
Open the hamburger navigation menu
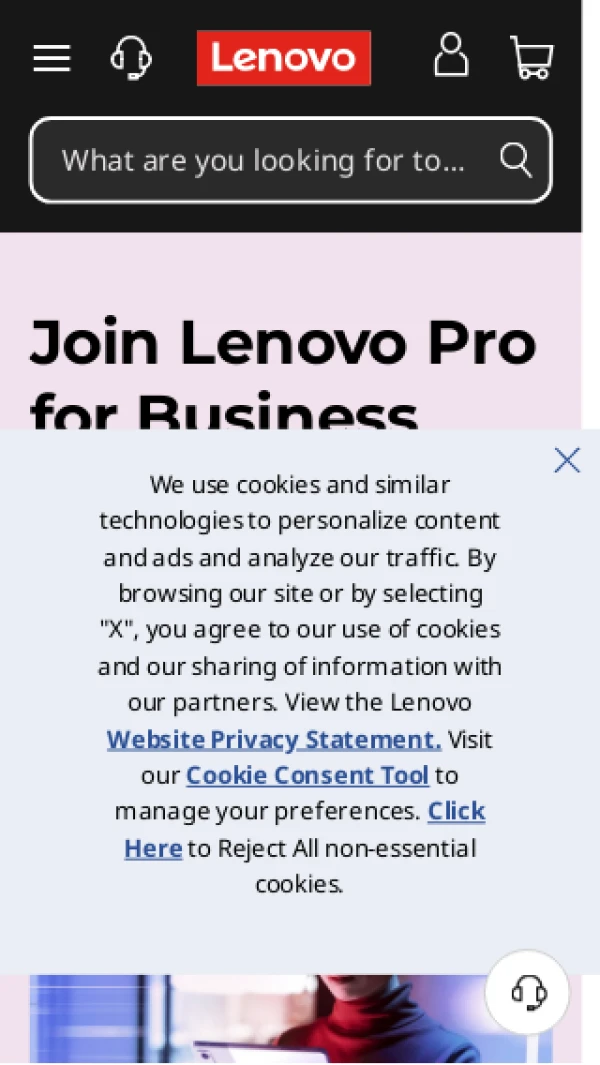tap(52, 58)
